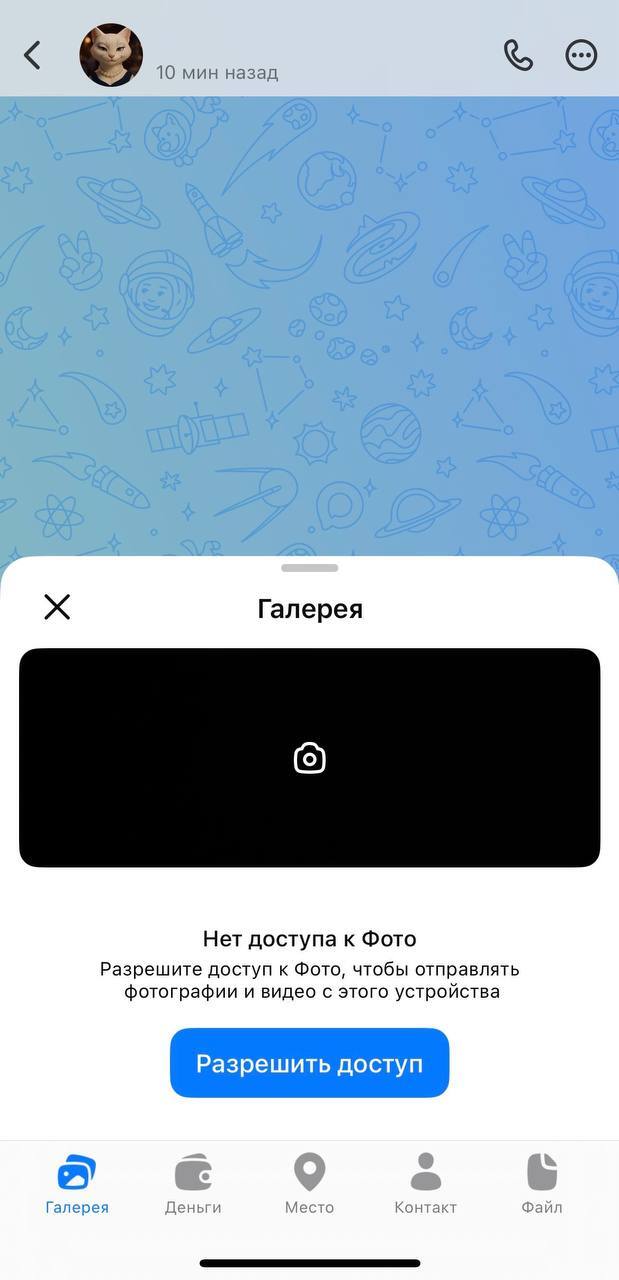Screen dimensions: 619x1280
Task: Tap the Разрешить доступ button
Action: coord(309,1063)
